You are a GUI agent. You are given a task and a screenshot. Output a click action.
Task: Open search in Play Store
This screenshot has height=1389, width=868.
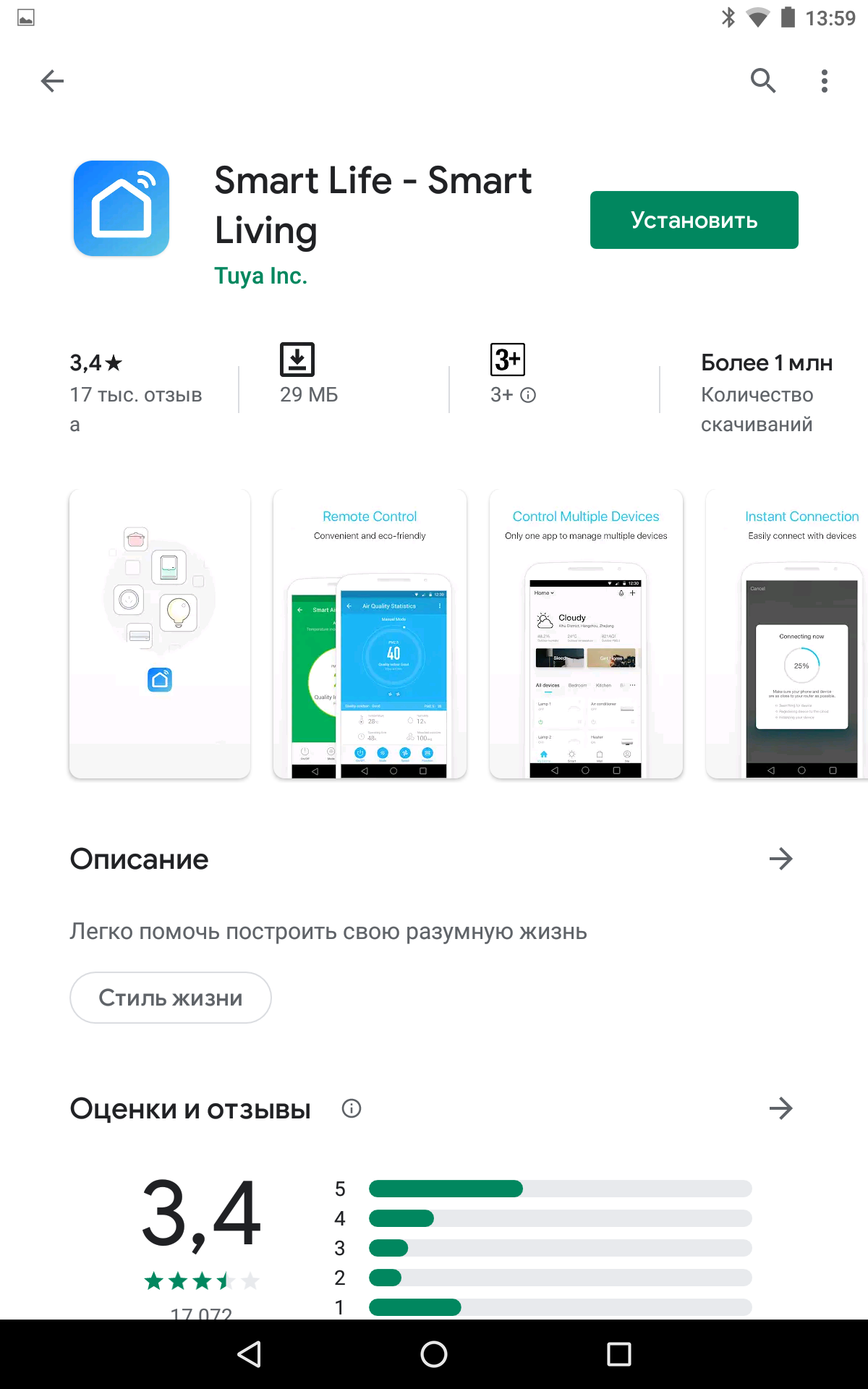tap(762, 81)
